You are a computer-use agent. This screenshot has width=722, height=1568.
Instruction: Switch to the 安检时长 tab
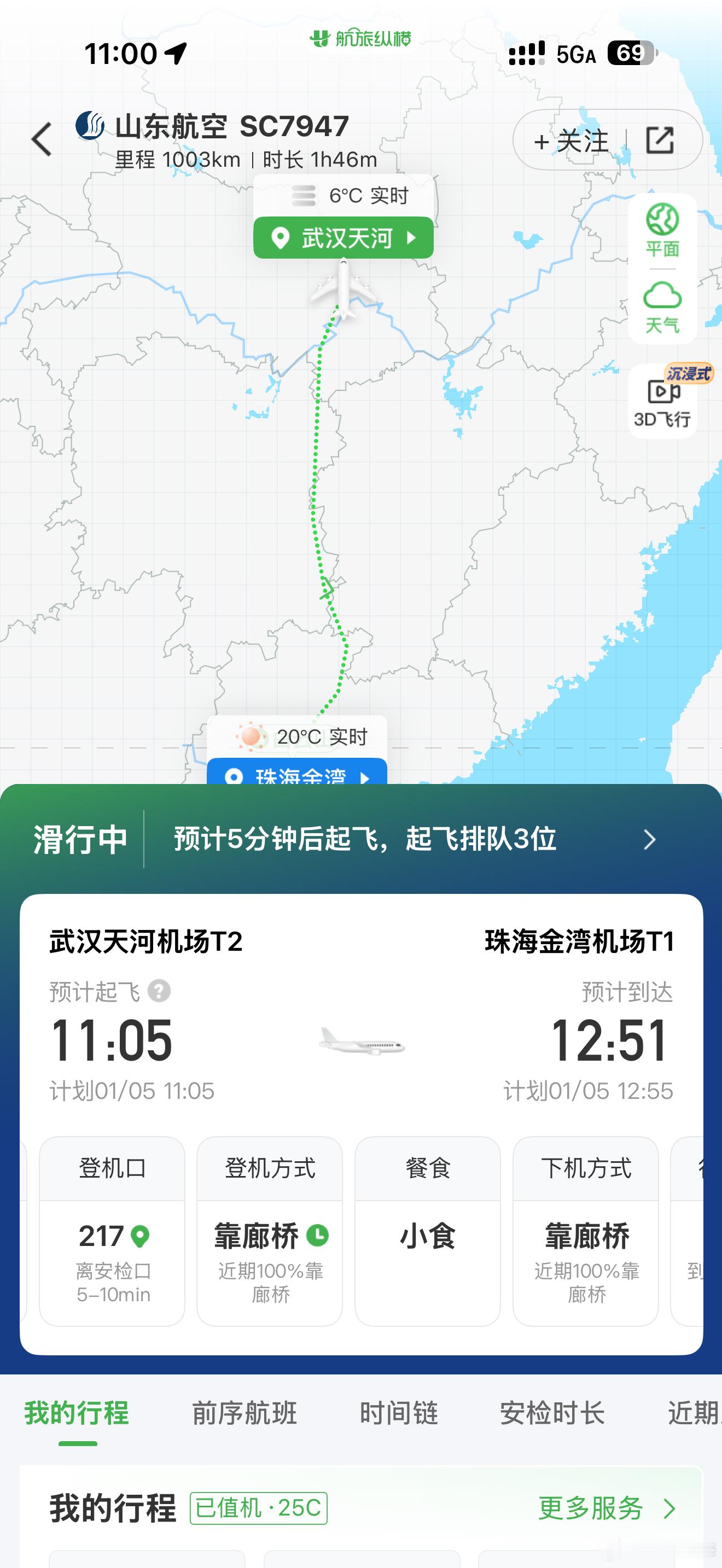552,1413
